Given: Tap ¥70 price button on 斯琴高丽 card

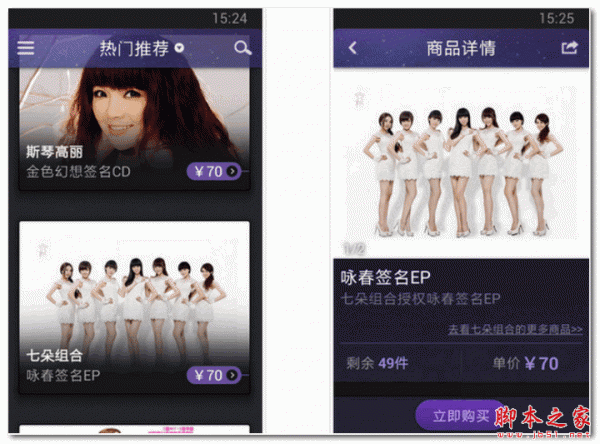Looking at the screenshot, I should 213,172.
